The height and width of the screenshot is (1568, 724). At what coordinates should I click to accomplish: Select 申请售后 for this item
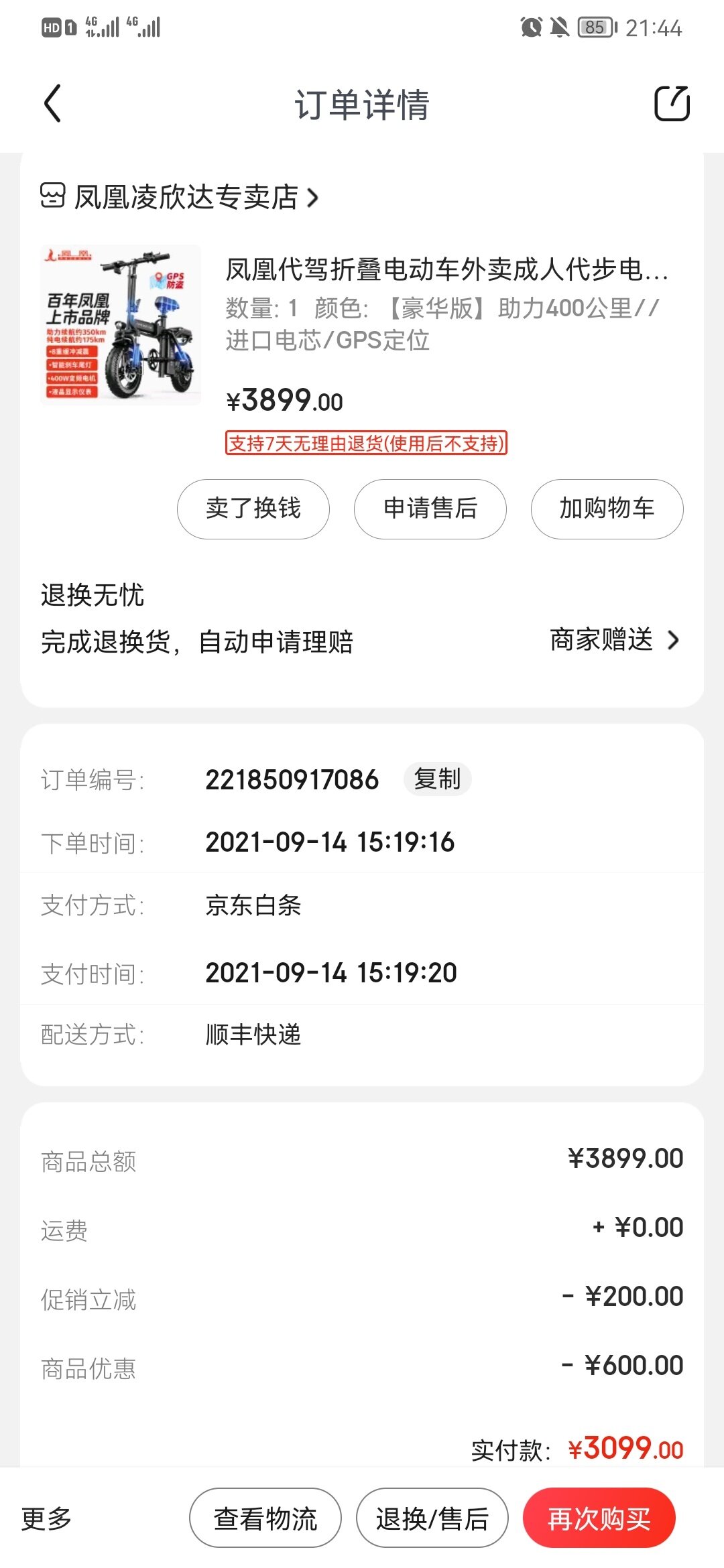(430, 509)
